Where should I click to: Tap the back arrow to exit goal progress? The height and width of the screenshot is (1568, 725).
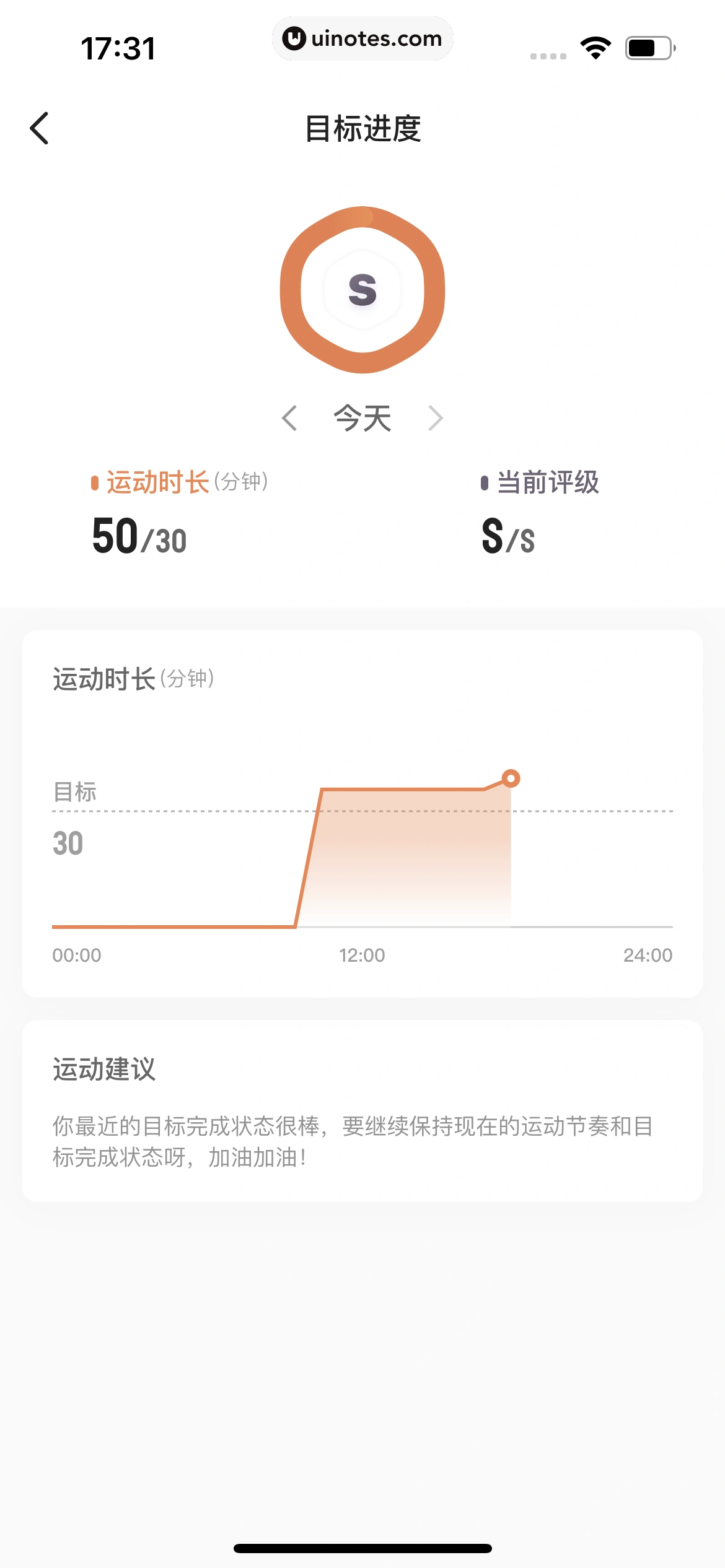click(39, 129)
